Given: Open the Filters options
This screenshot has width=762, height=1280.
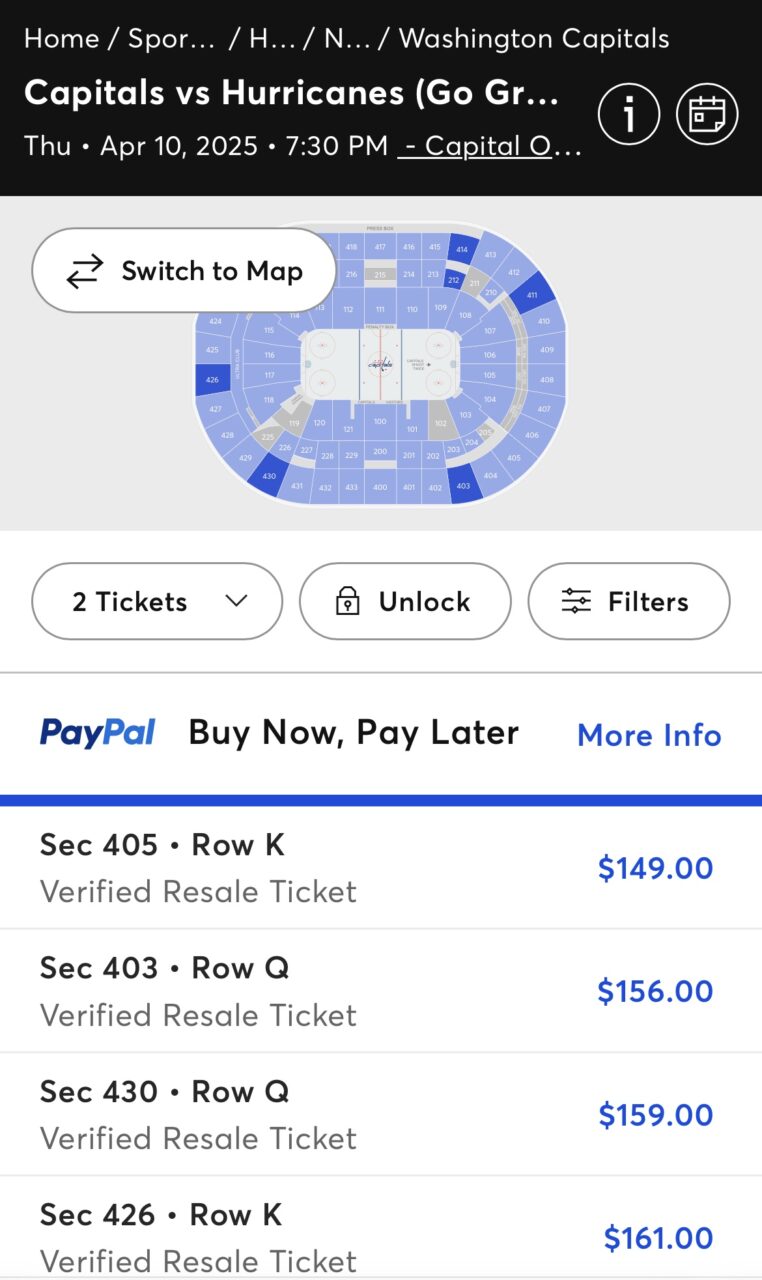Looking at the screenshot, I should (x=629, y=601).
